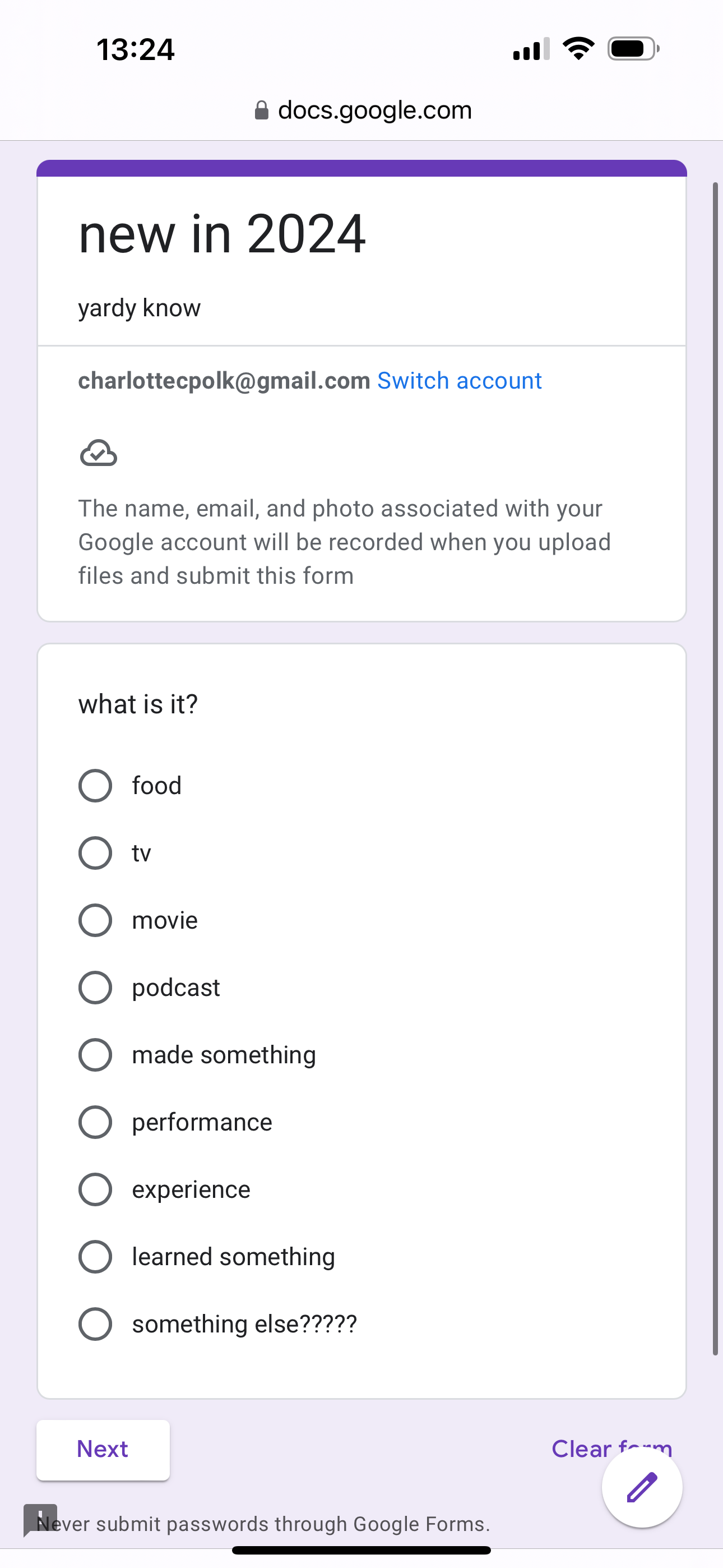723x1568 pixels.
Task: Mark performance as the answer
Action: 95,1122
